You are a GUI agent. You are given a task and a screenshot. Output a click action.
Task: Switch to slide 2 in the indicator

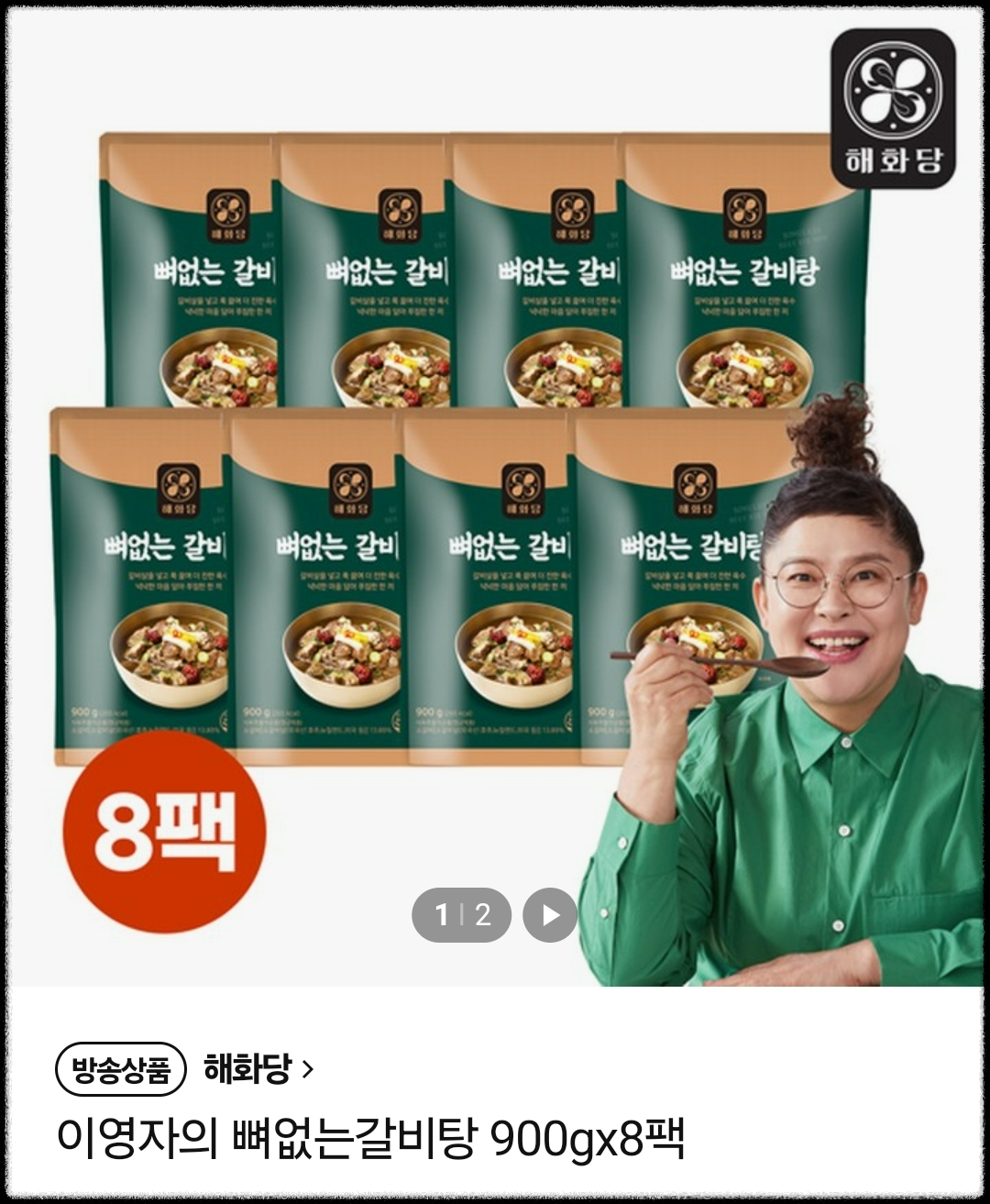pos(482,913)
